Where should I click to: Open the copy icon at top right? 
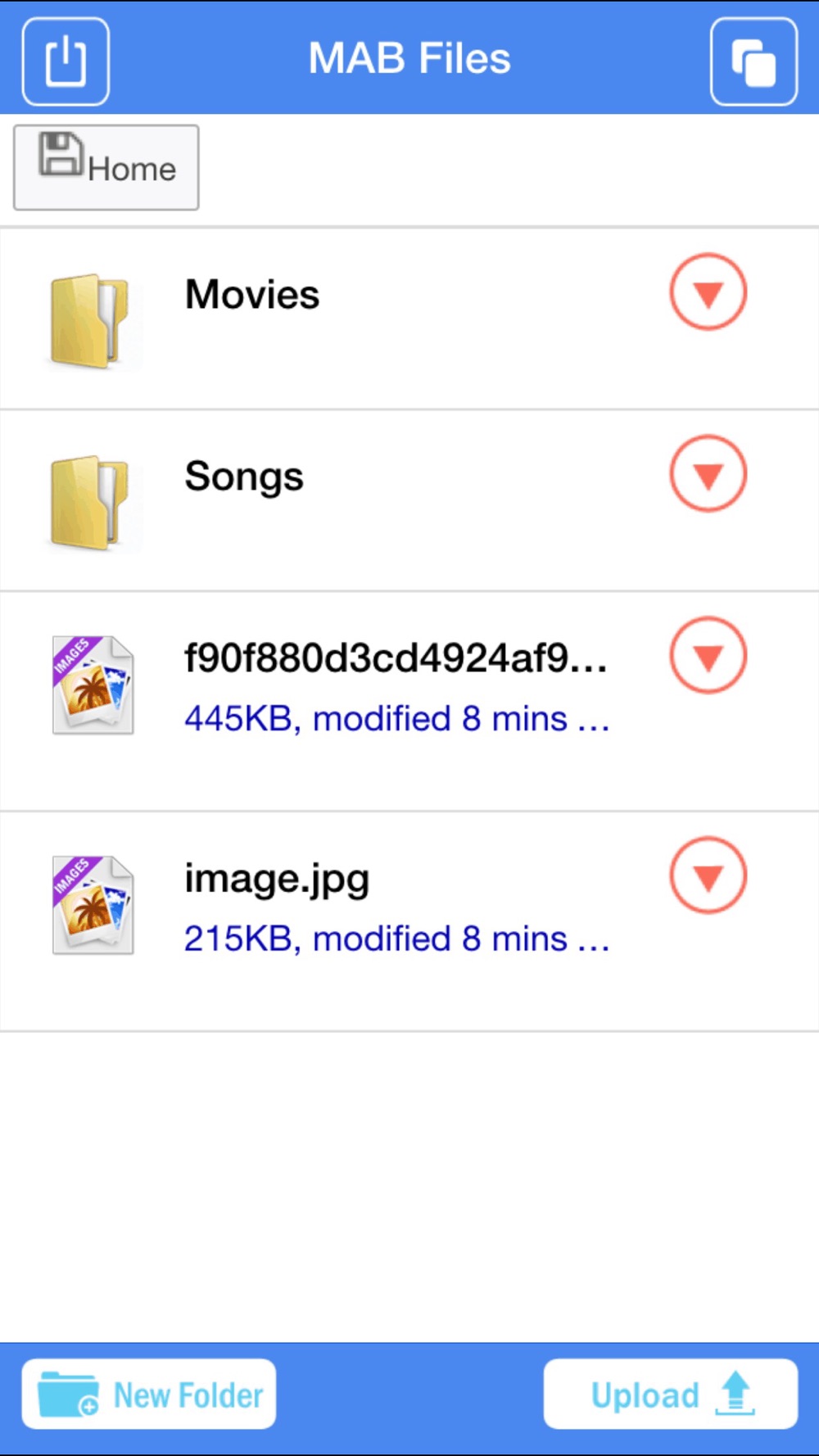(753, 61)
